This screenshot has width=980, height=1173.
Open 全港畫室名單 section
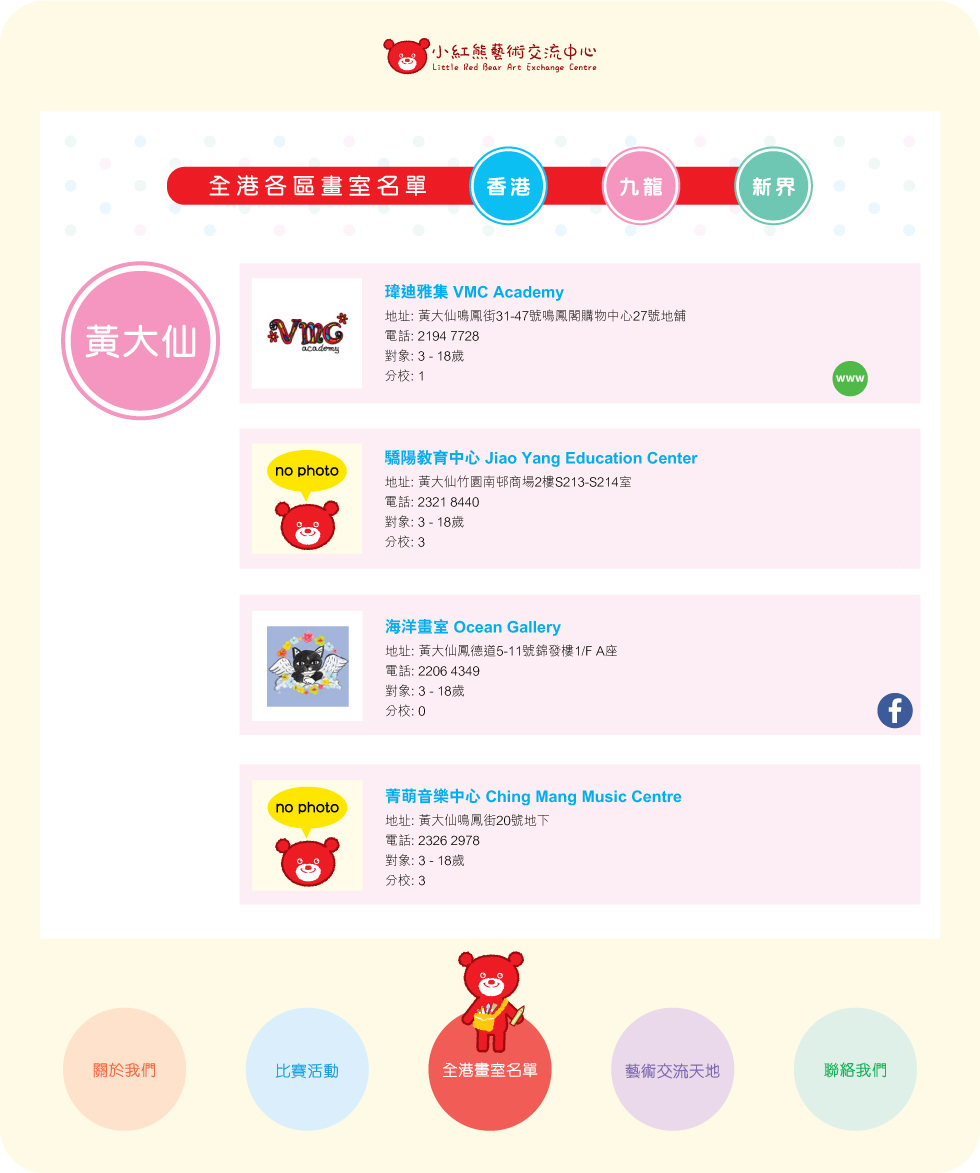coord(490,1070)
